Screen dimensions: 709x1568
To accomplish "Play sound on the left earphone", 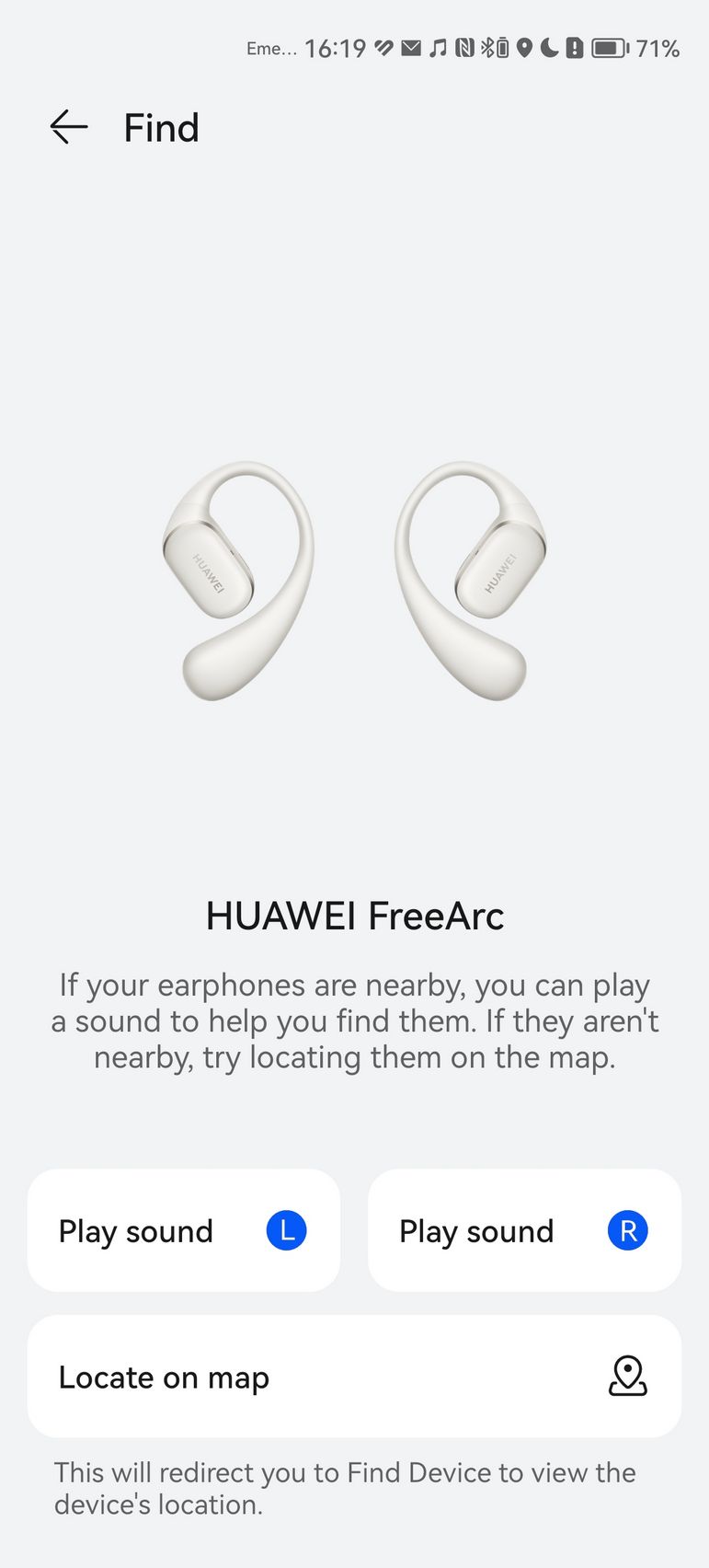I will 184,1230.
